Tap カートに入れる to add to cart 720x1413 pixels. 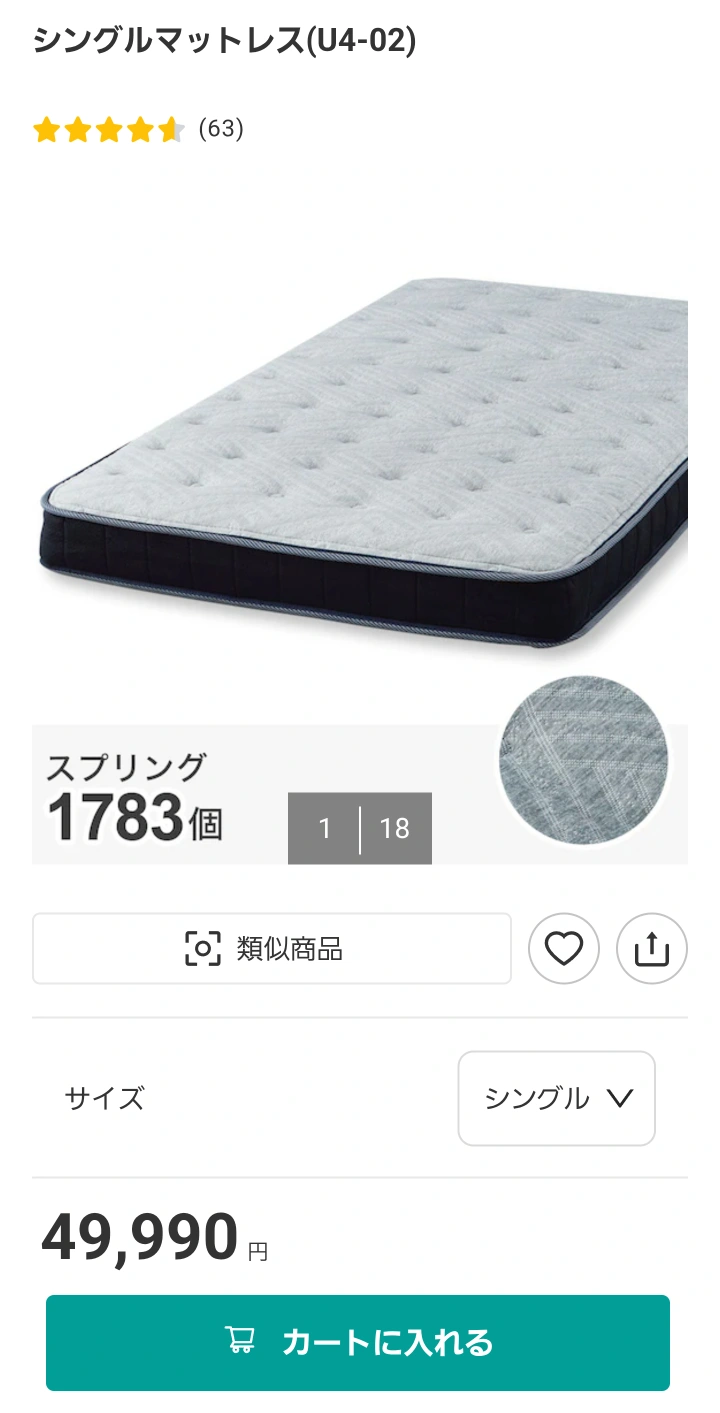point(358,1342)
